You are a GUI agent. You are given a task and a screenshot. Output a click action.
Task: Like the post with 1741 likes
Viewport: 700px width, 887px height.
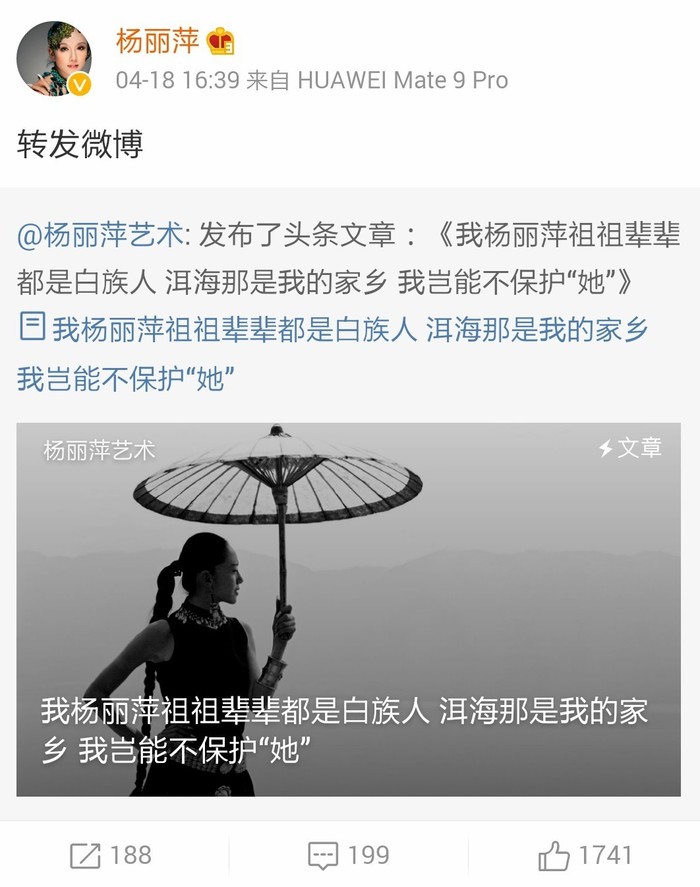(x=585, y=855)
